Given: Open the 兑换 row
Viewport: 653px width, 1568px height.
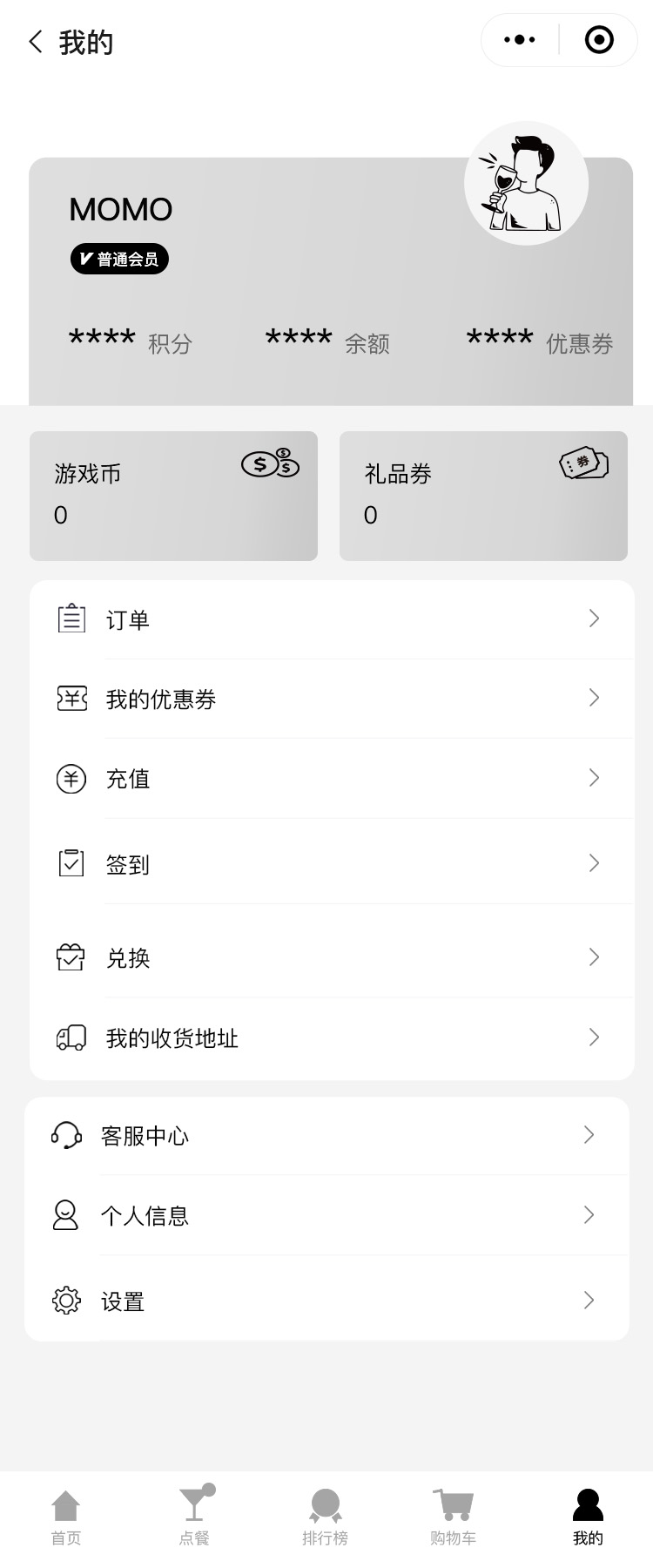Looking at the screenshot, I should [331, 957].
